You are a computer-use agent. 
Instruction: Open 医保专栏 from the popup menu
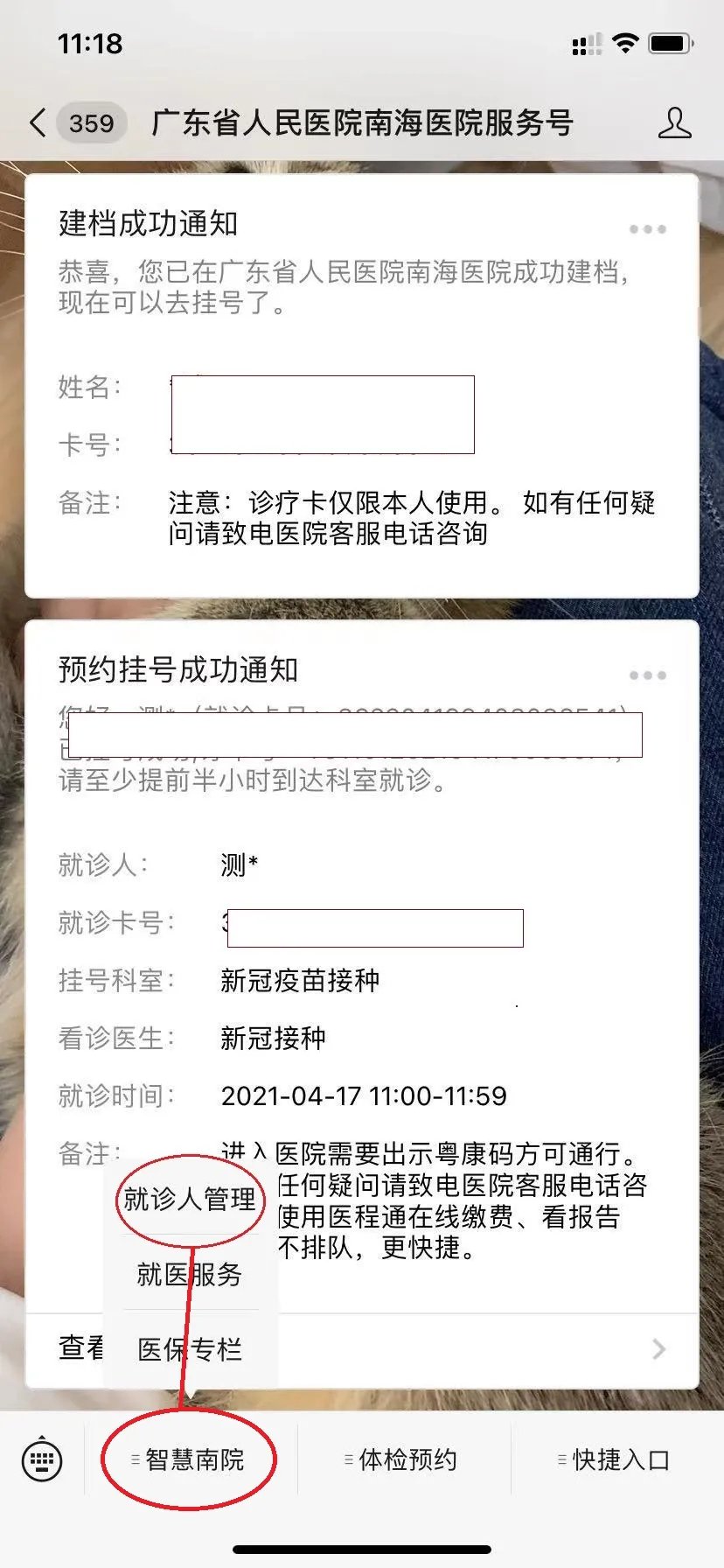pos(190,1349)
